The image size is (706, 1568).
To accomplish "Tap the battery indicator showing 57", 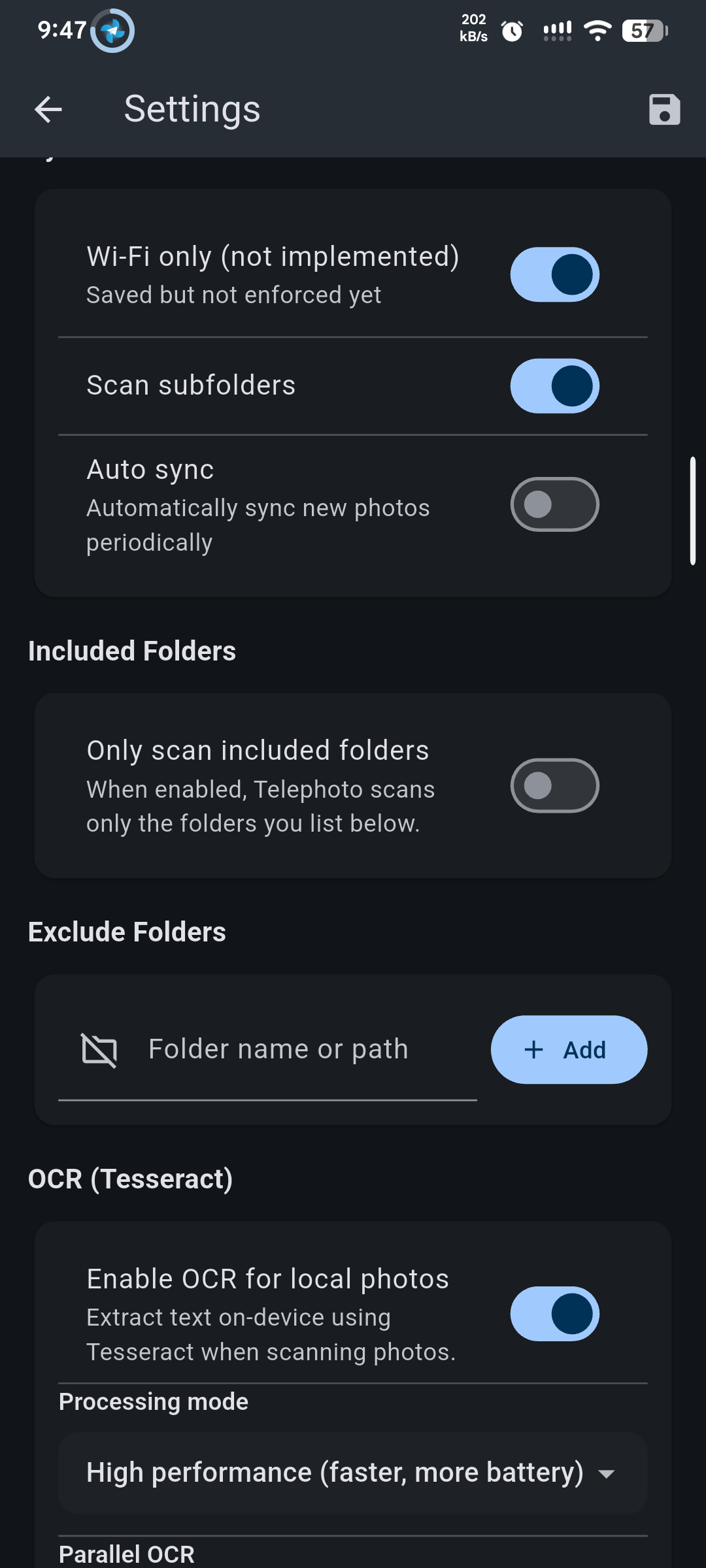I will (x=643, y=31).
